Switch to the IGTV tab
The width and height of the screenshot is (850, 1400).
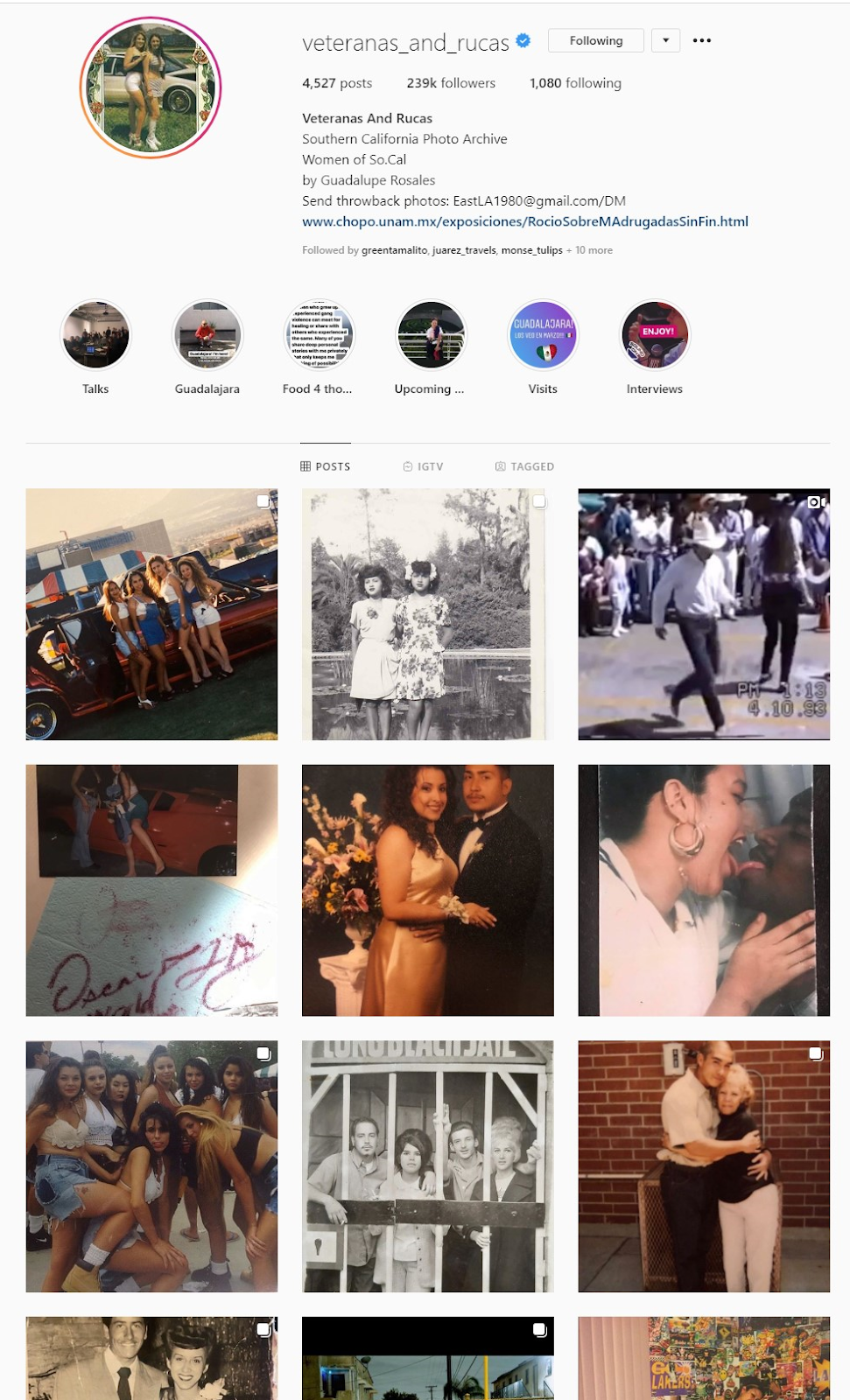[423, 466]
